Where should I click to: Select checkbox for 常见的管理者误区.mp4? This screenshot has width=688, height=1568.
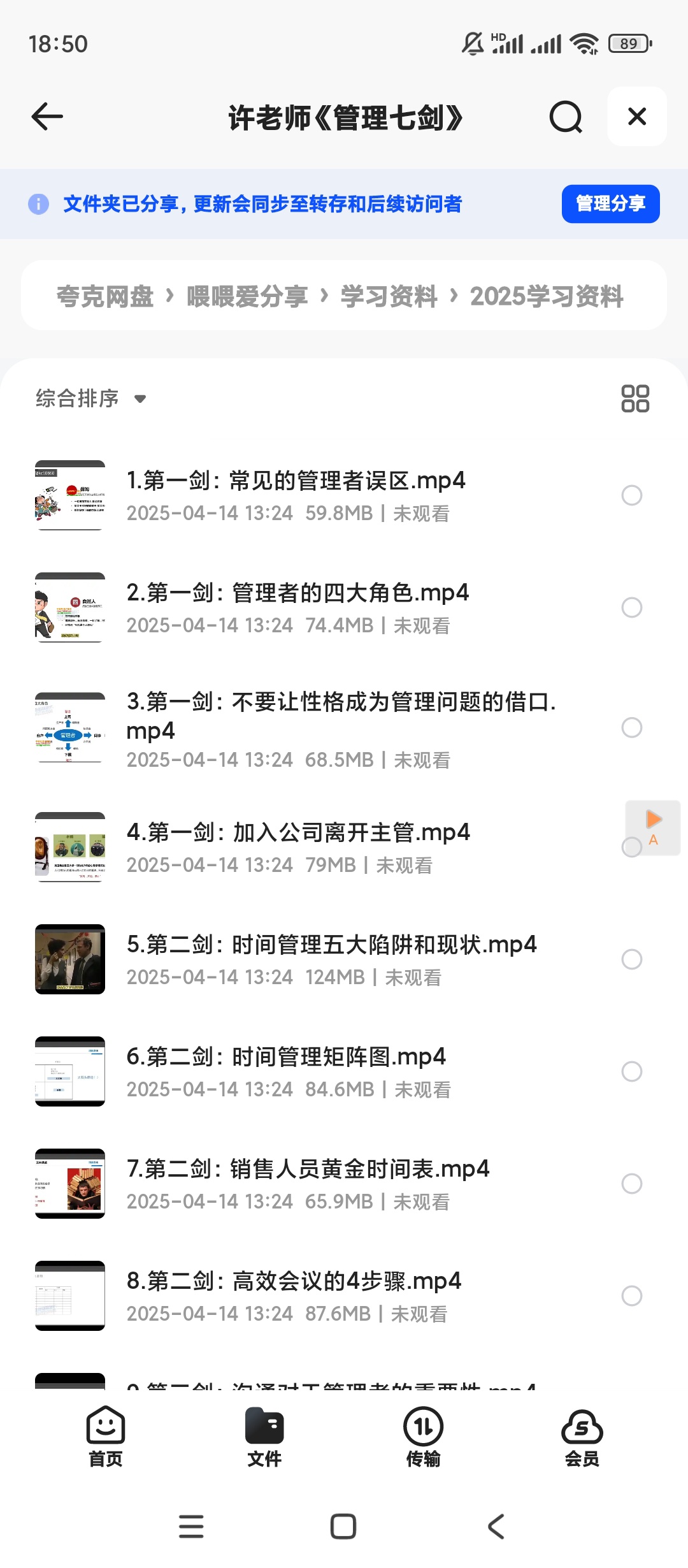click(x=631, y=496)
